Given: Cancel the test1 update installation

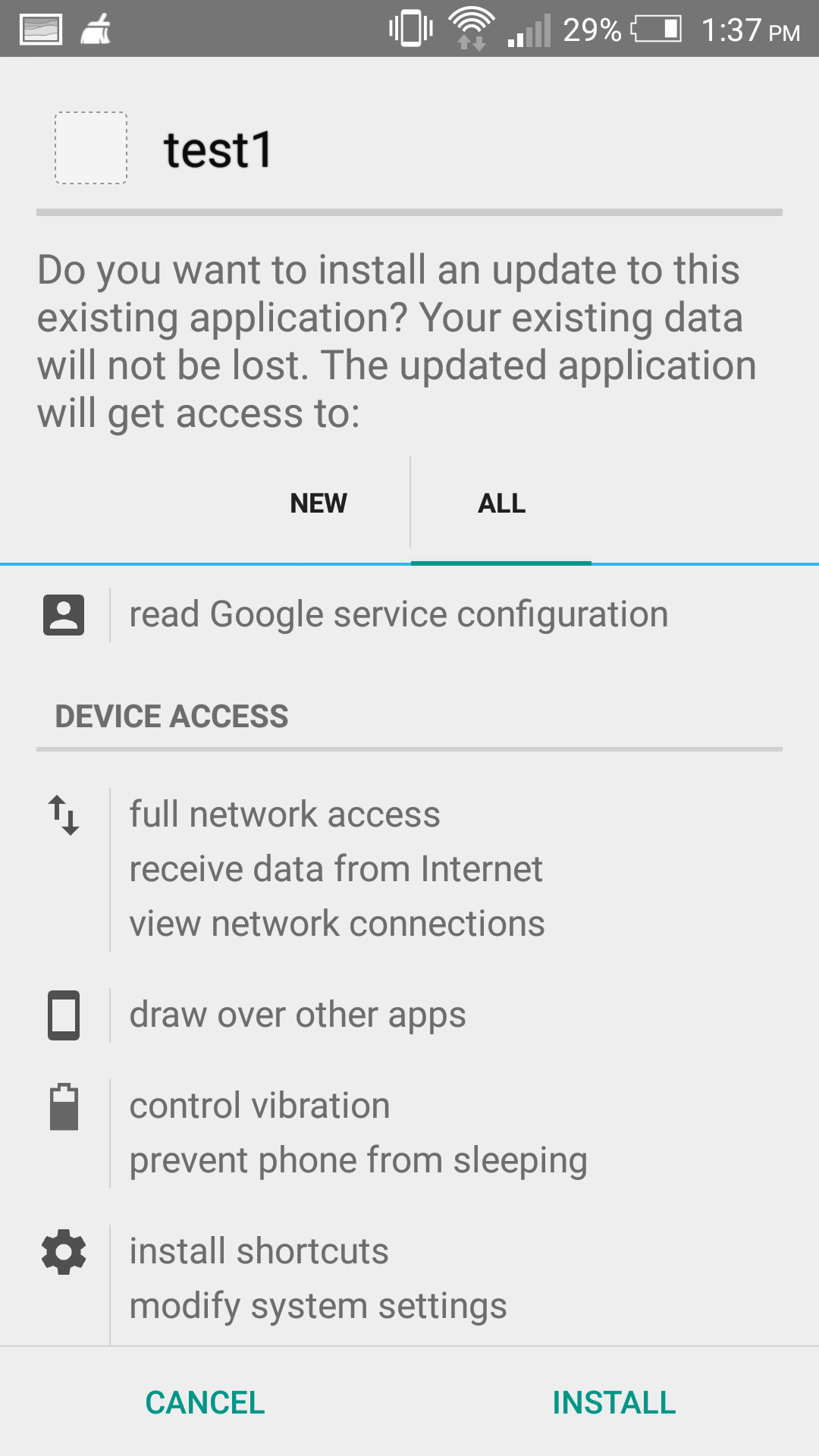Looking at the screenshot, I should click(x=205, y=1402).
